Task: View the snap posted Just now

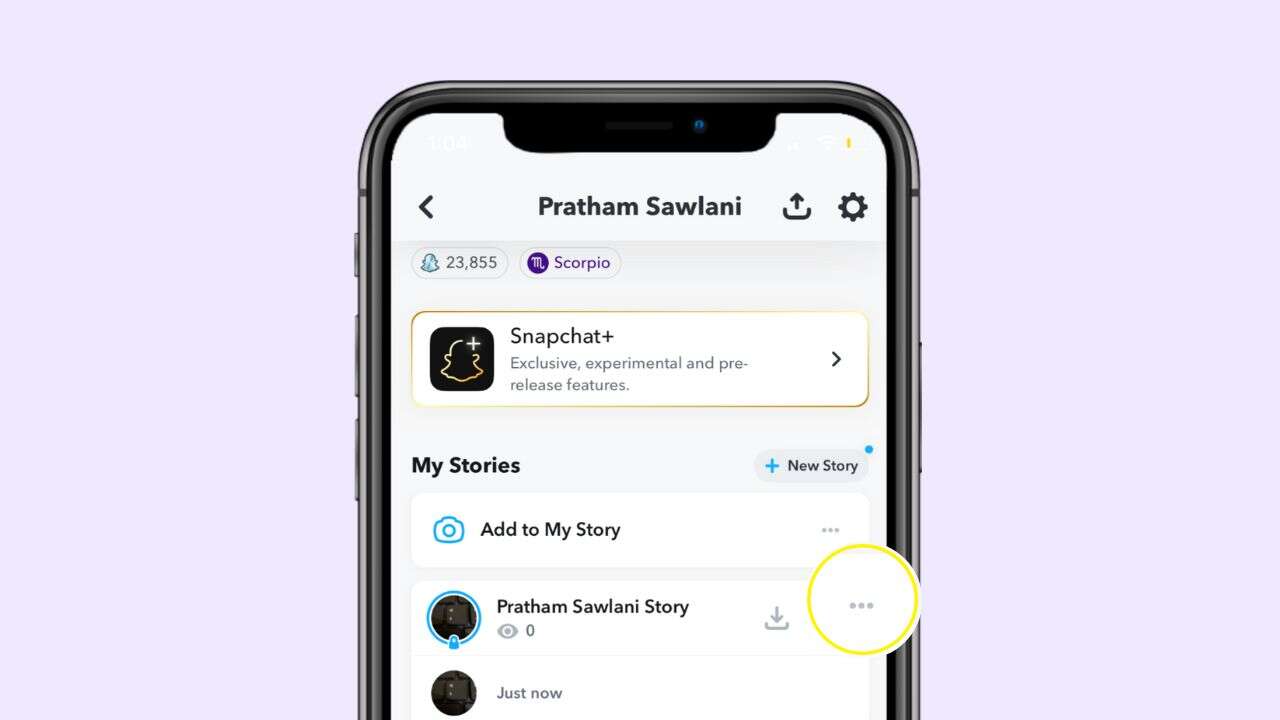Action: point(529,693)
